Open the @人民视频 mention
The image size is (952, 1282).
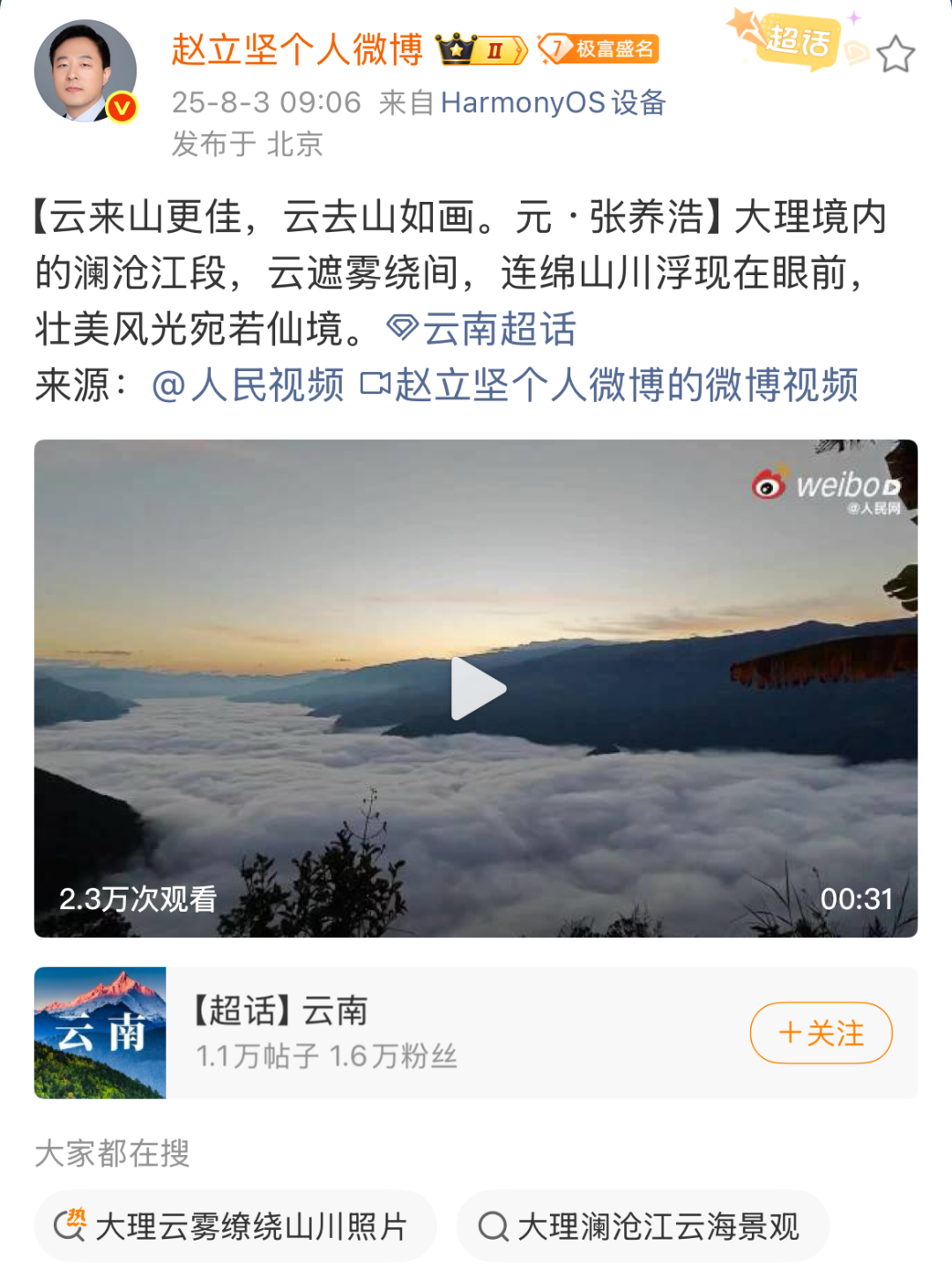(x=249, y=385)
